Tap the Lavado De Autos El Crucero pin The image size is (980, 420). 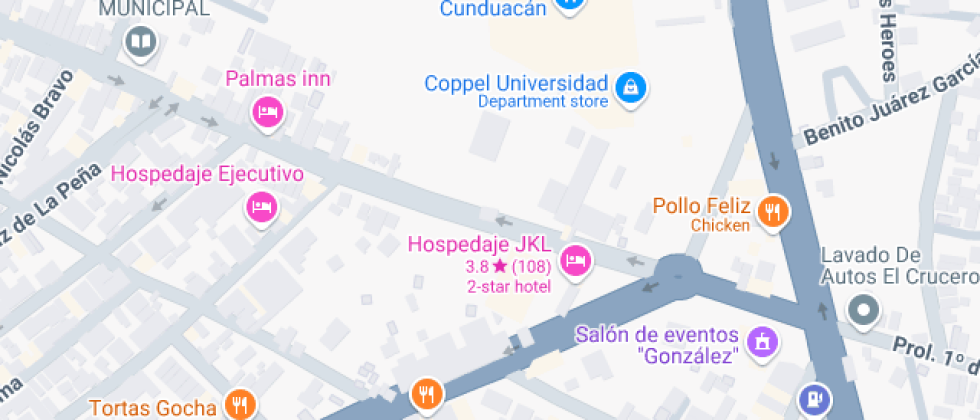[x=862, y=311]
